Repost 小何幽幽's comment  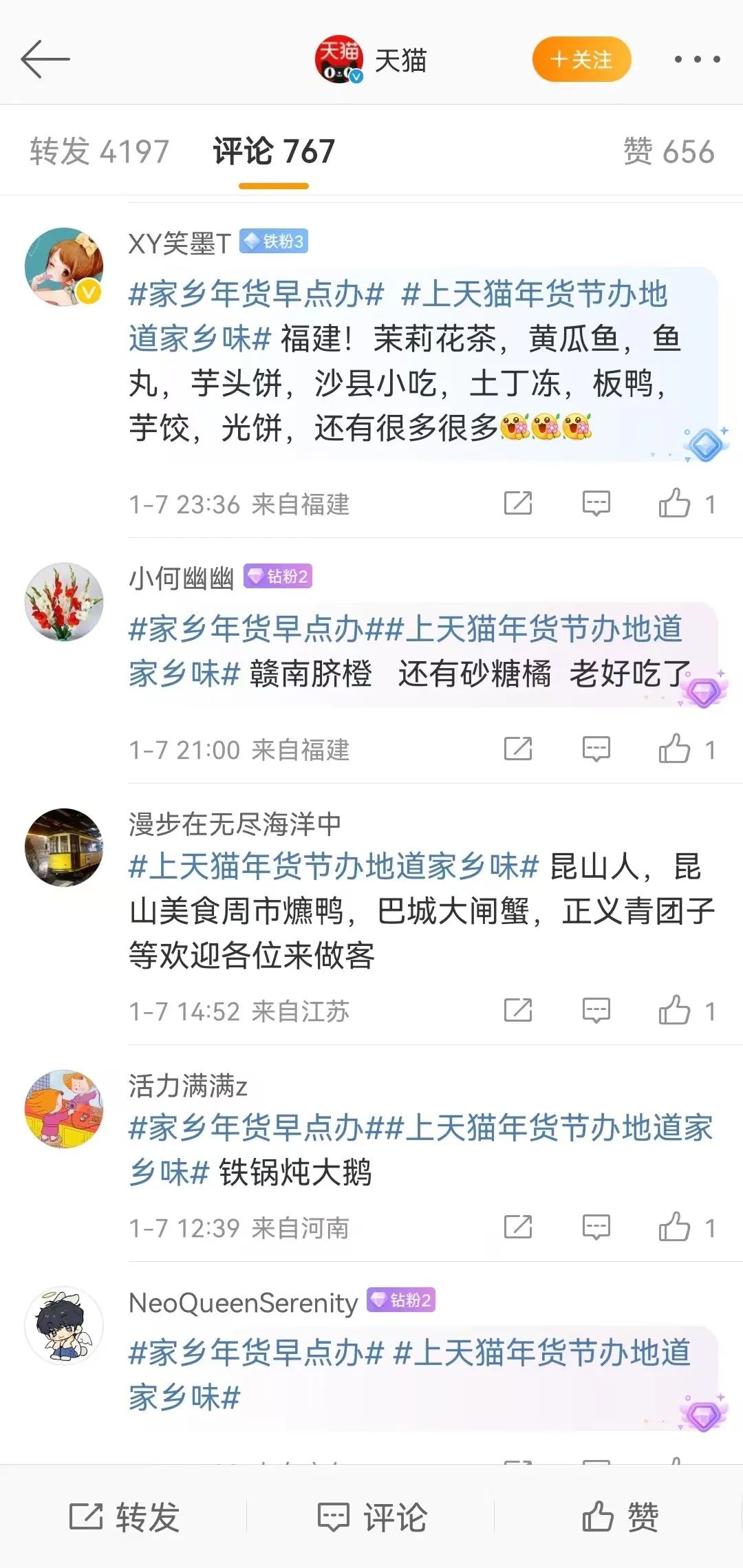518,749
